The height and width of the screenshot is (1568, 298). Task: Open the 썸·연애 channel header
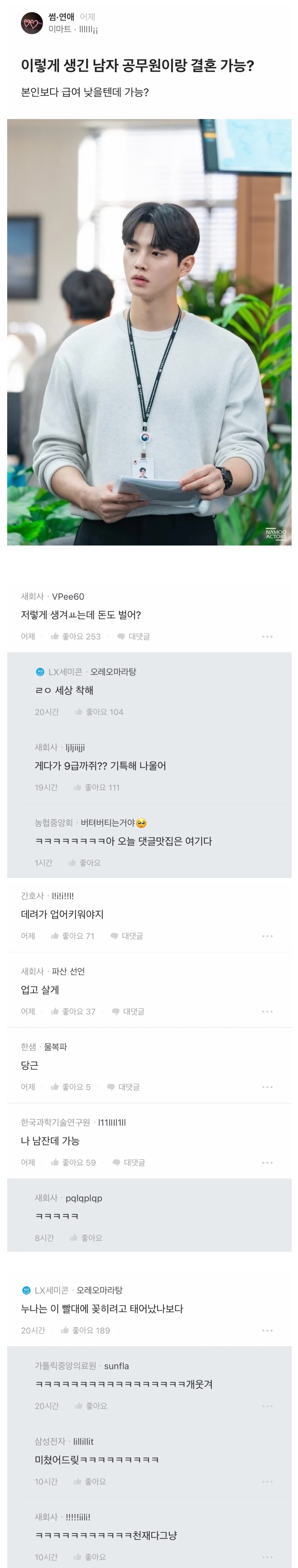coord(61,17)
